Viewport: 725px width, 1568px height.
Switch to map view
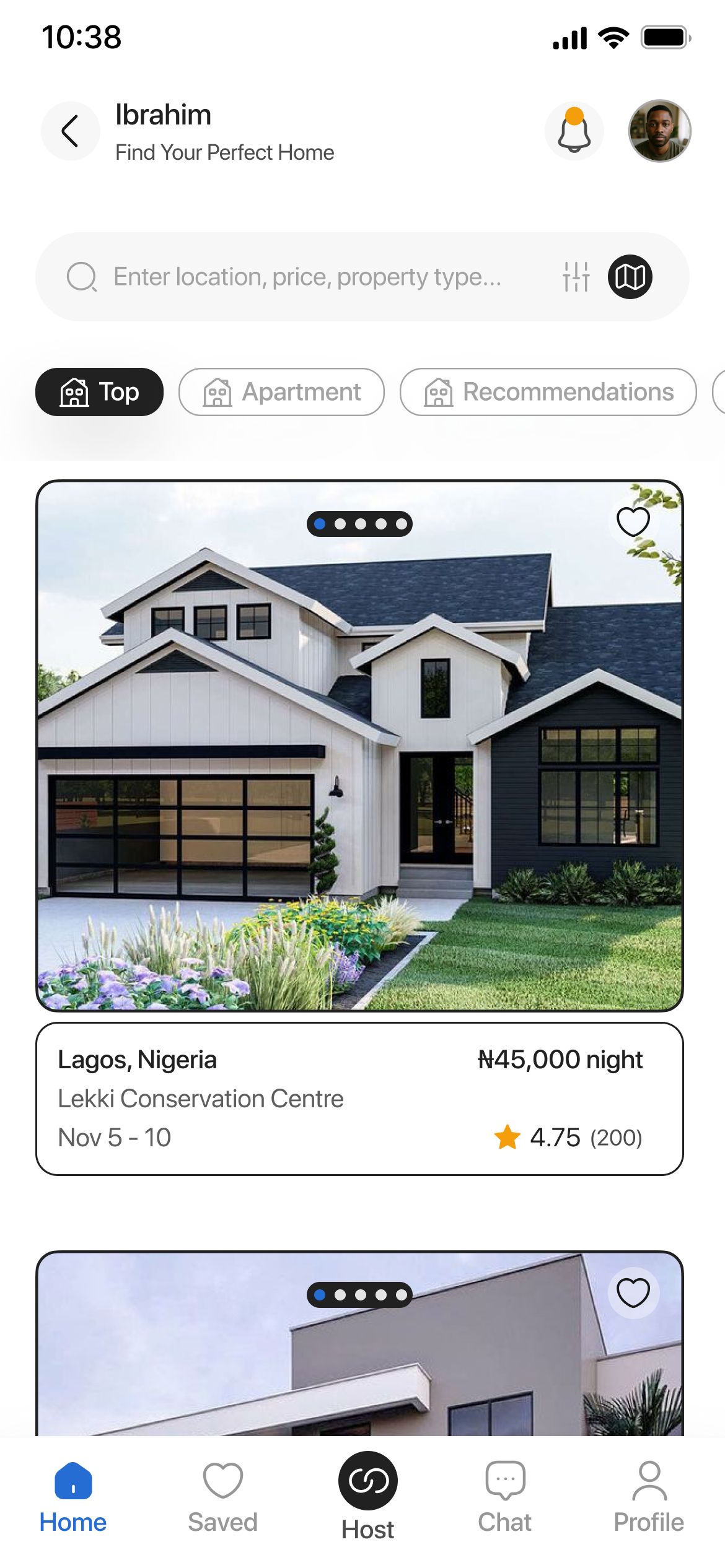(x=630, y=277)
